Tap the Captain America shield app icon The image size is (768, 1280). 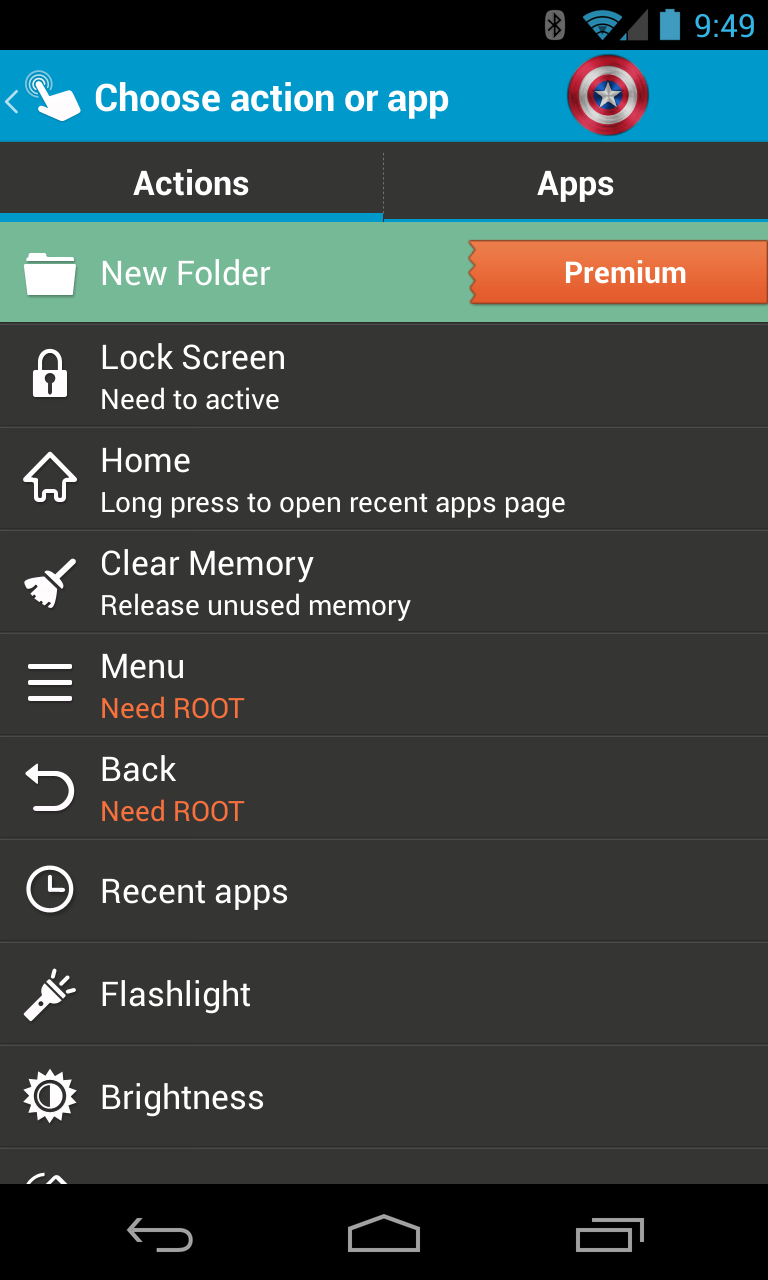(x=607, y=95)
